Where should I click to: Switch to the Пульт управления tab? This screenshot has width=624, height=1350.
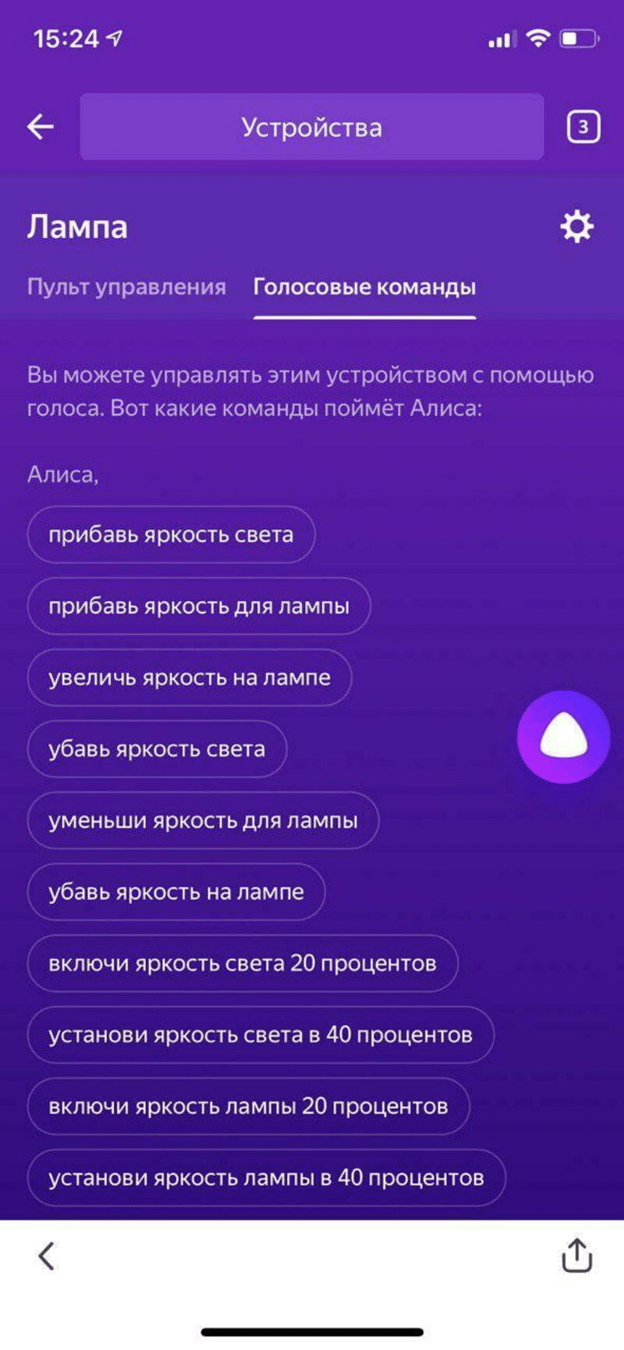(x=126, y=288)
